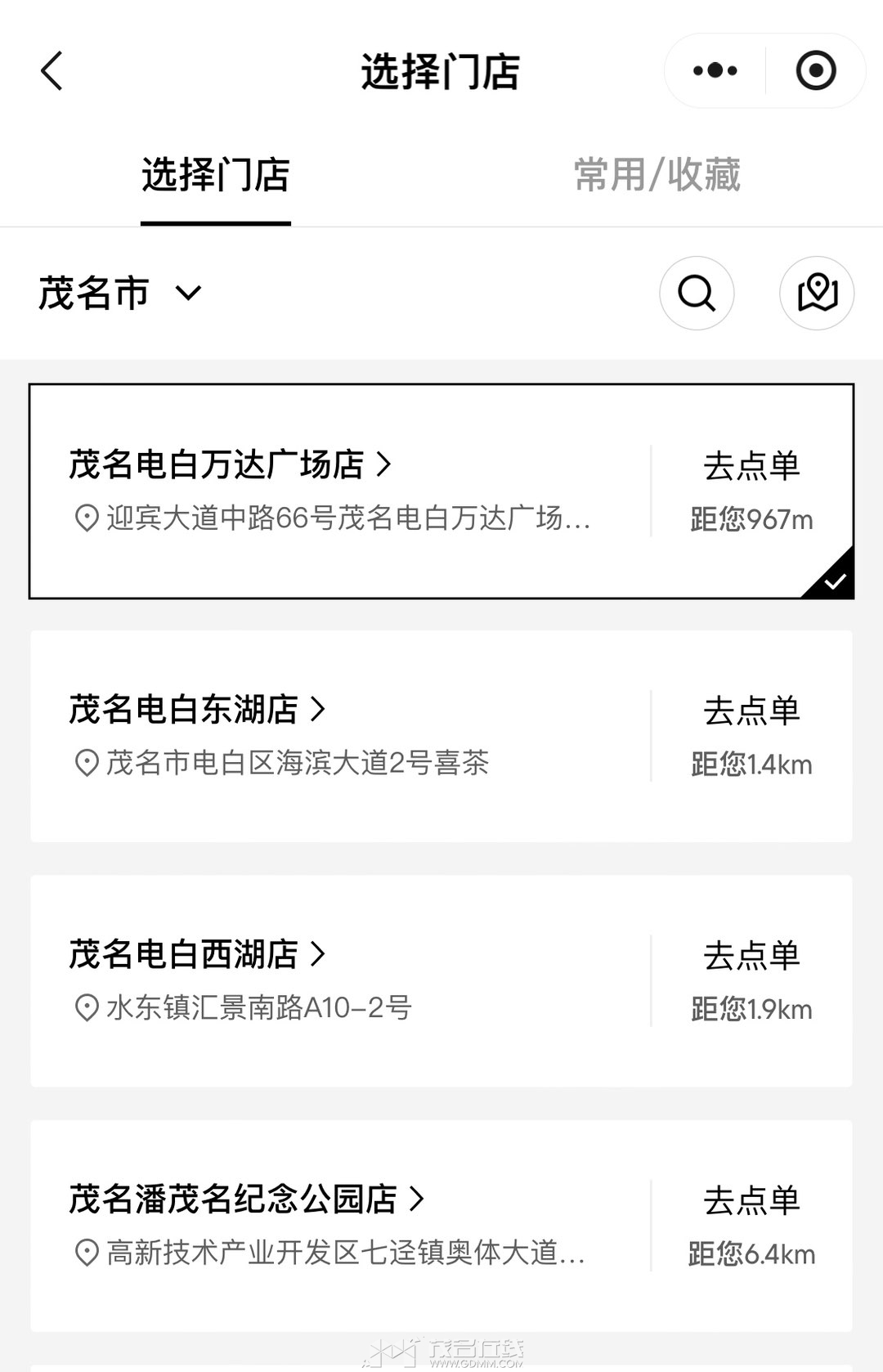Close the mini program with the circle icon
This screenshot has width=883, height=1372.
(x=815, y=71)
